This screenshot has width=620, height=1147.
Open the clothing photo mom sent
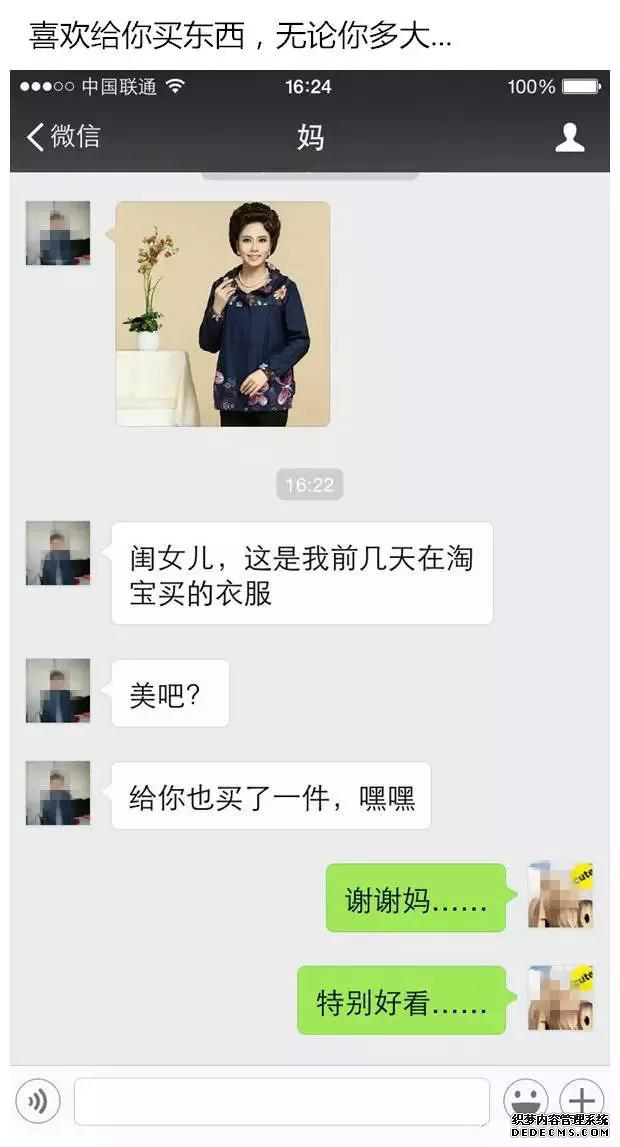[x=223, y=314]
